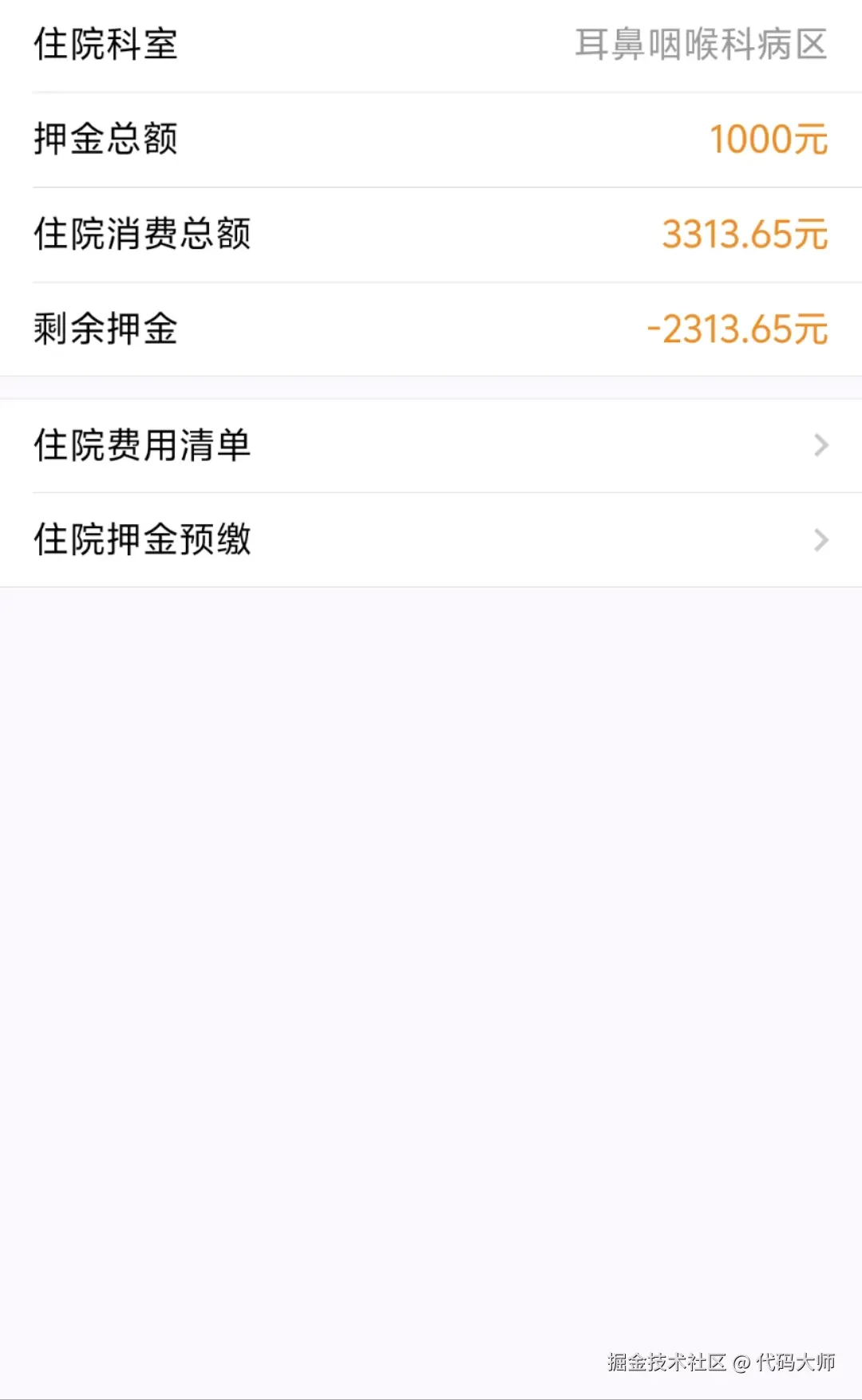Click the 住院消费总额 row
The width and height of the screenshot is (862, 1400).
click(x=431, y=235)
